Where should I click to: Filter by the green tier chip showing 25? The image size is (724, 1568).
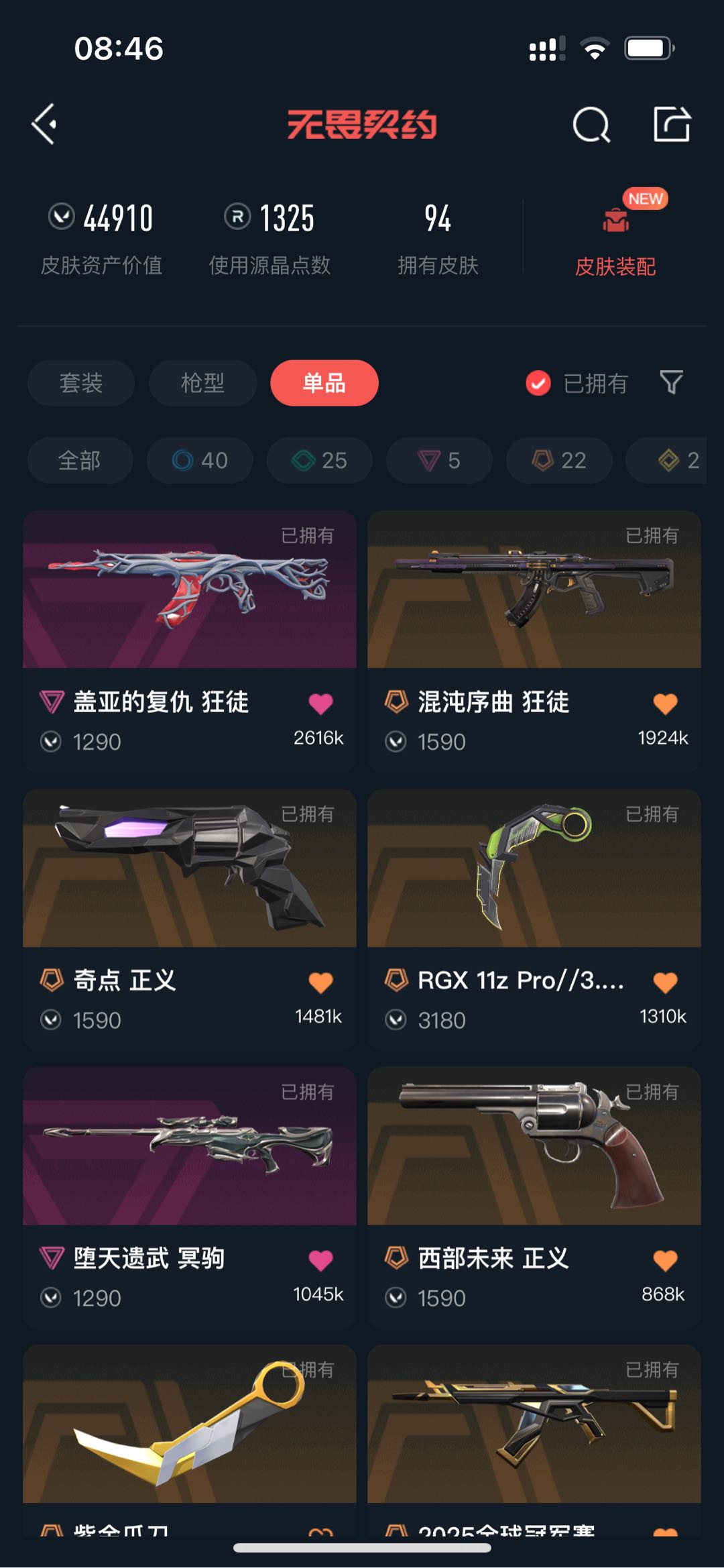[x=319, y=461]
